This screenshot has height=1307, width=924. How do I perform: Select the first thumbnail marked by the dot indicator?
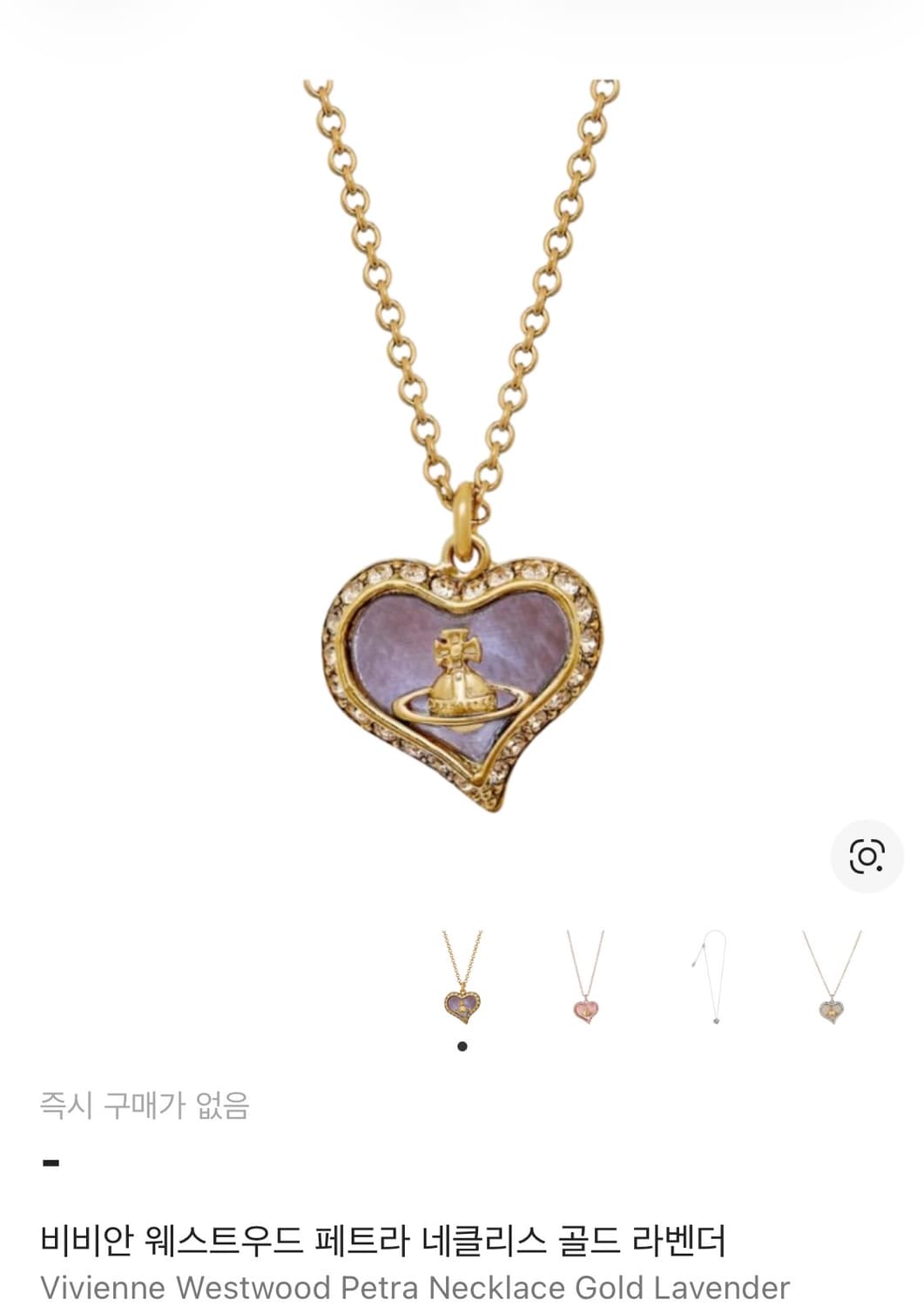(462, 978)
